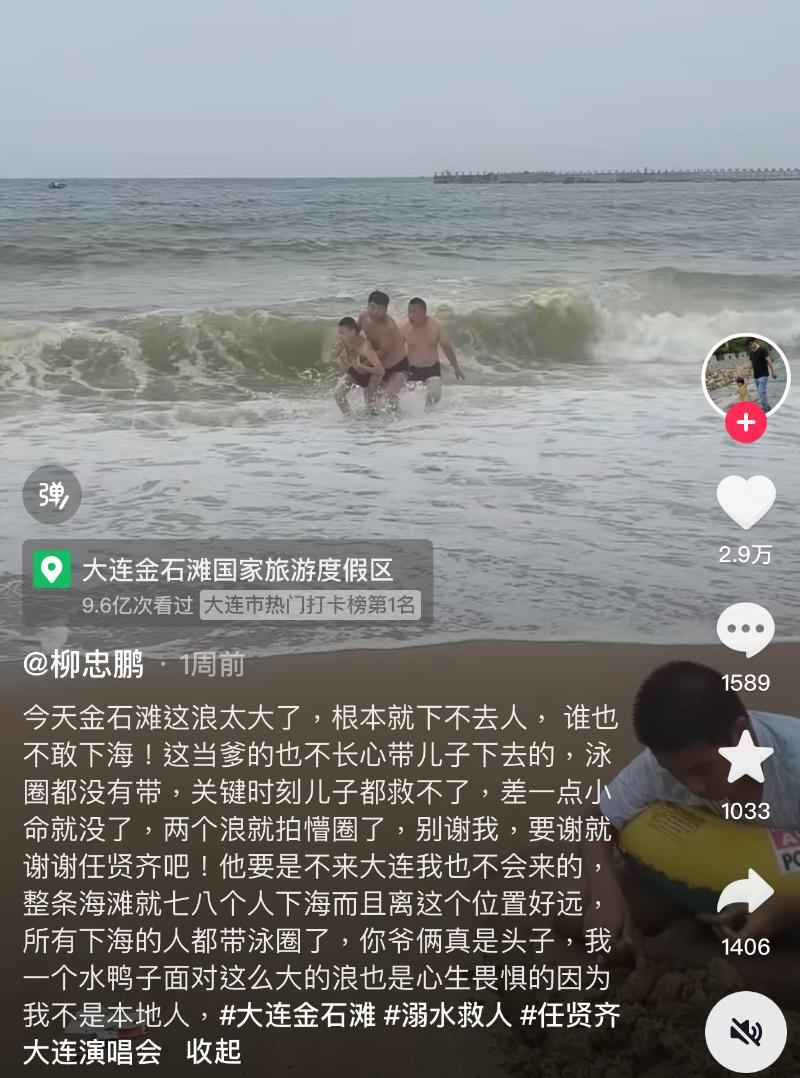Screen dimensions: 800x1078
Task: Share this video
Action: pyautogui.click(x=746, y=892)
